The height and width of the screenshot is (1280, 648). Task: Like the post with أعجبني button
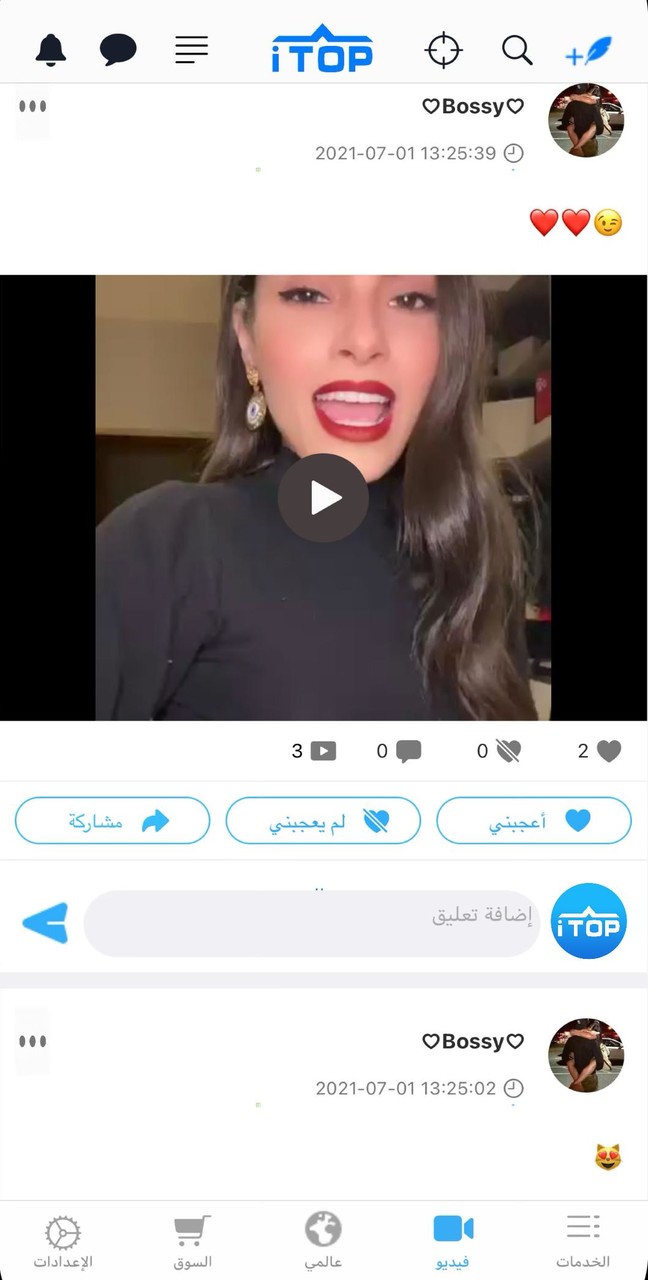coord(534,821)
